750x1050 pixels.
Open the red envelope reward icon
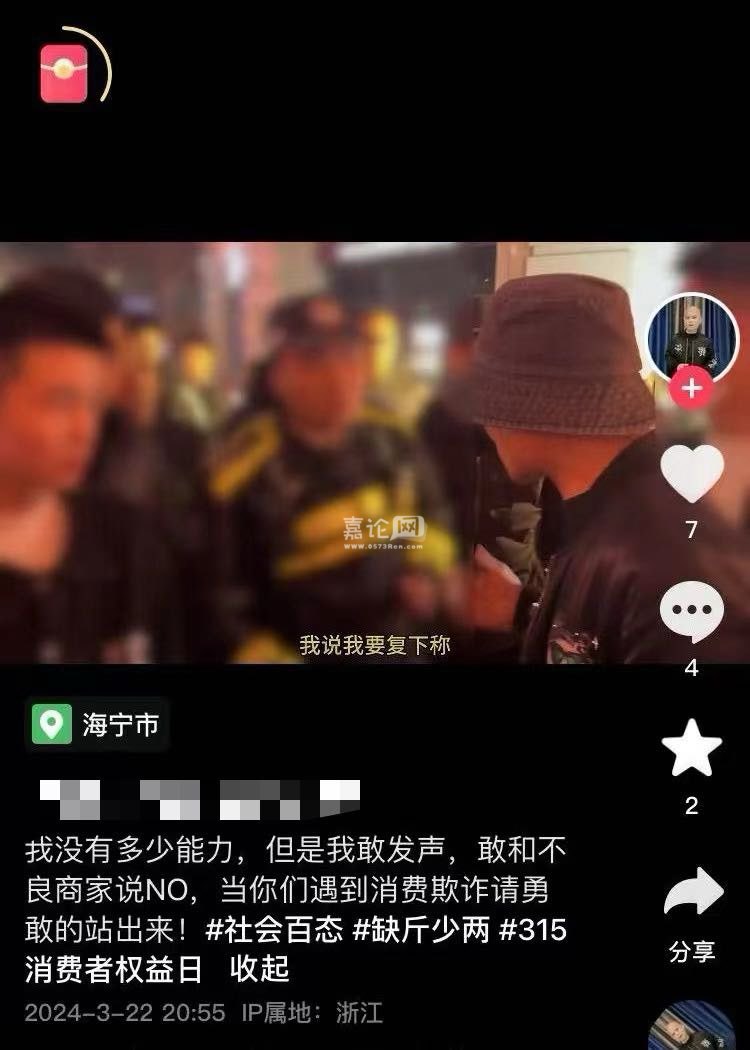click(x=64, y=75)
